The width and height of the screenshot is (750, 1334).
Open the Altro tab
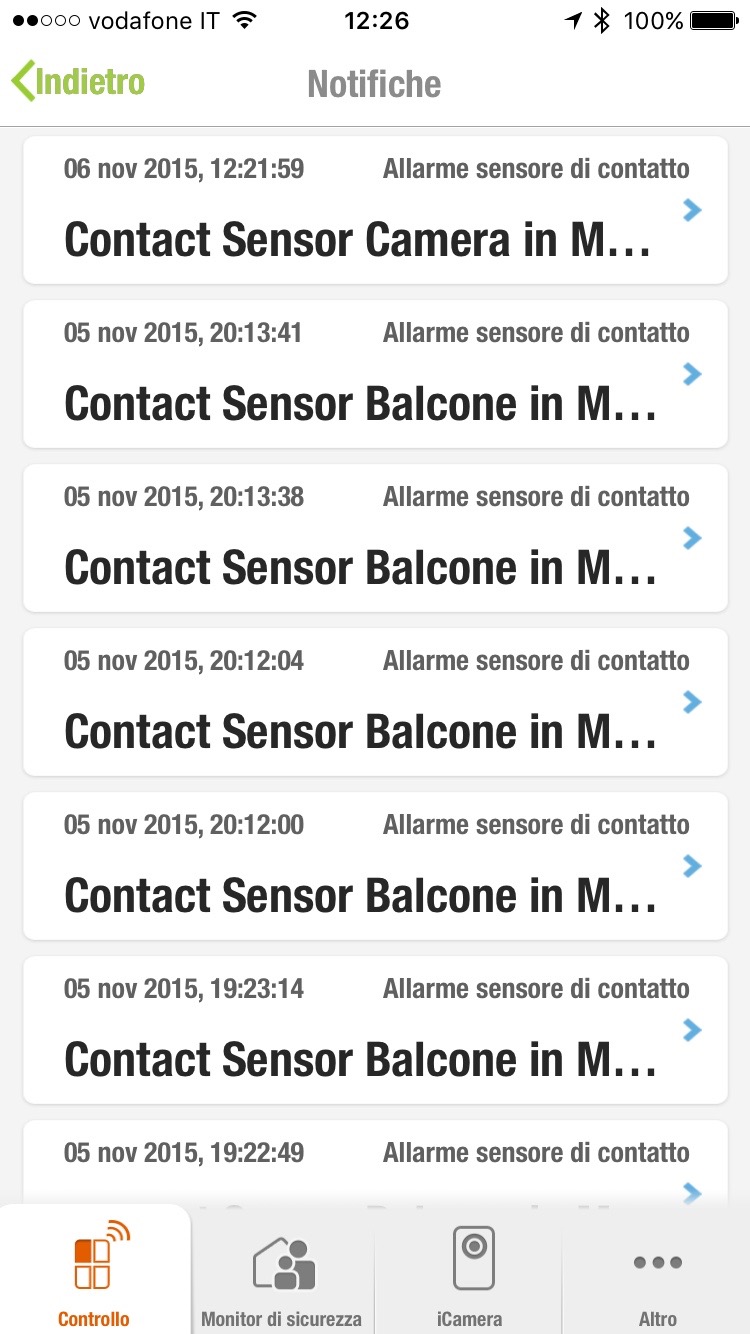(x=657, y=1270)
